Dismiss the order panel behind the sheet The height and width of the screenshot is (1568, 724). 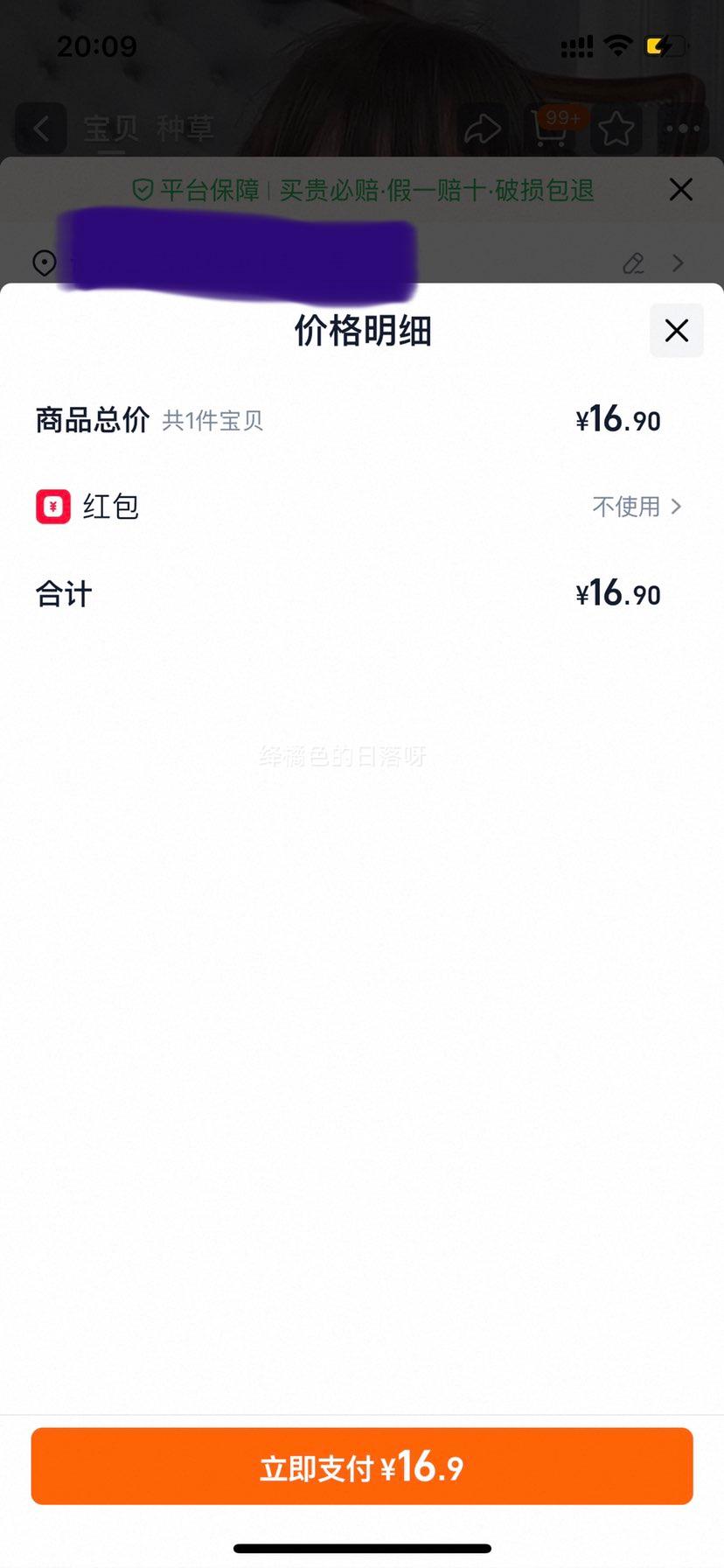coord(680,190)
